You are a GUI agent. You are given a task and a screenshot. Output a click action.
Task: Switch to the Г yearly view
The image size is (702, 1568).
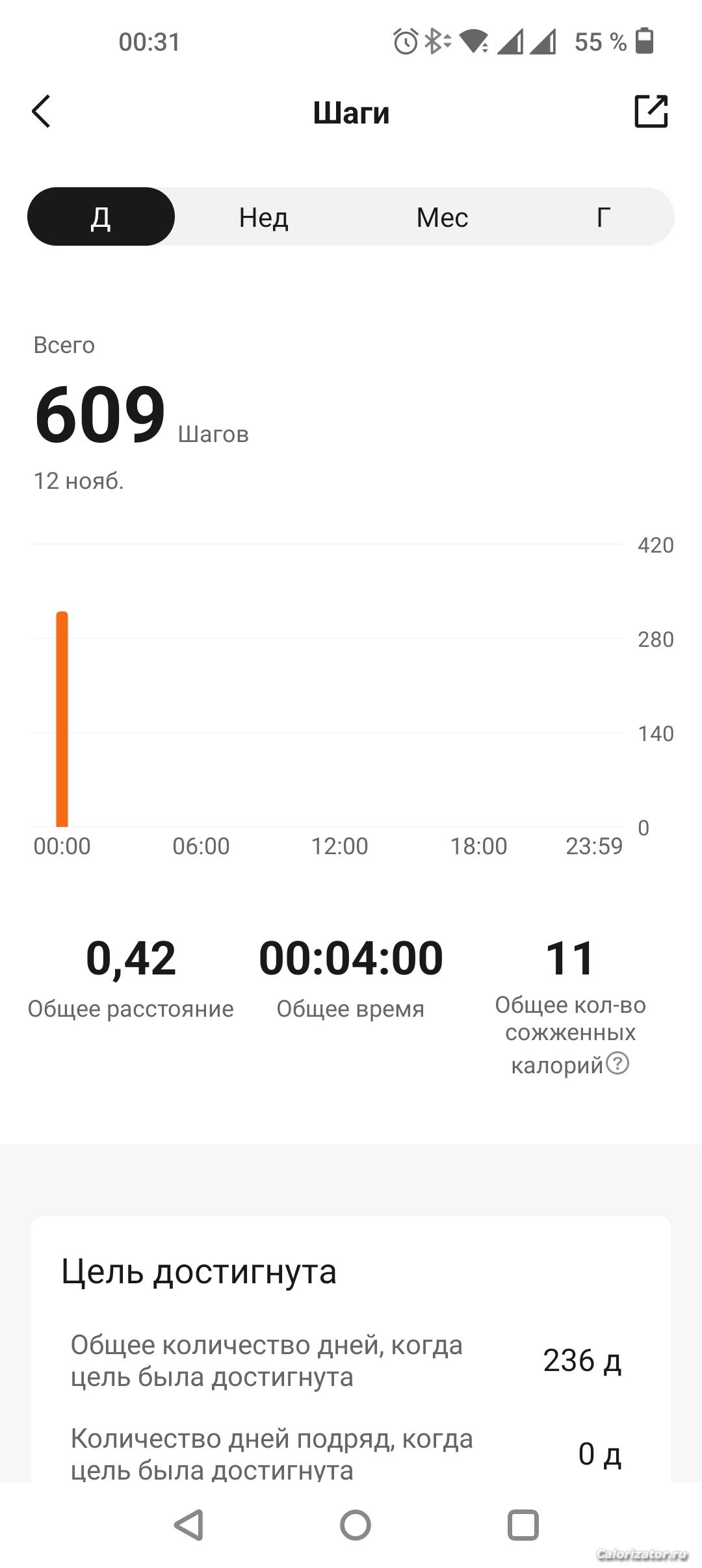click(603, 216)
